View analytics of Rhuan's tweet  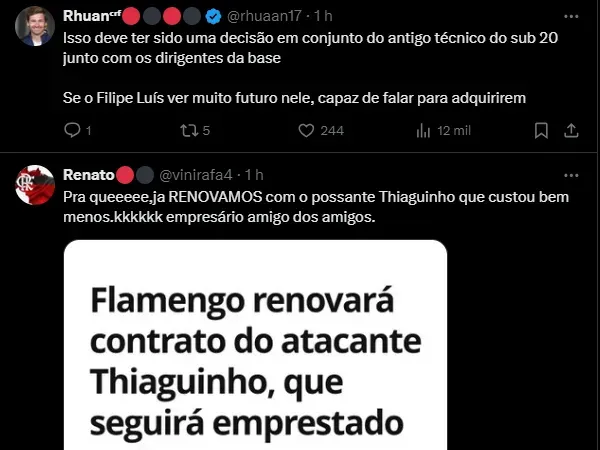click(424, 130)
